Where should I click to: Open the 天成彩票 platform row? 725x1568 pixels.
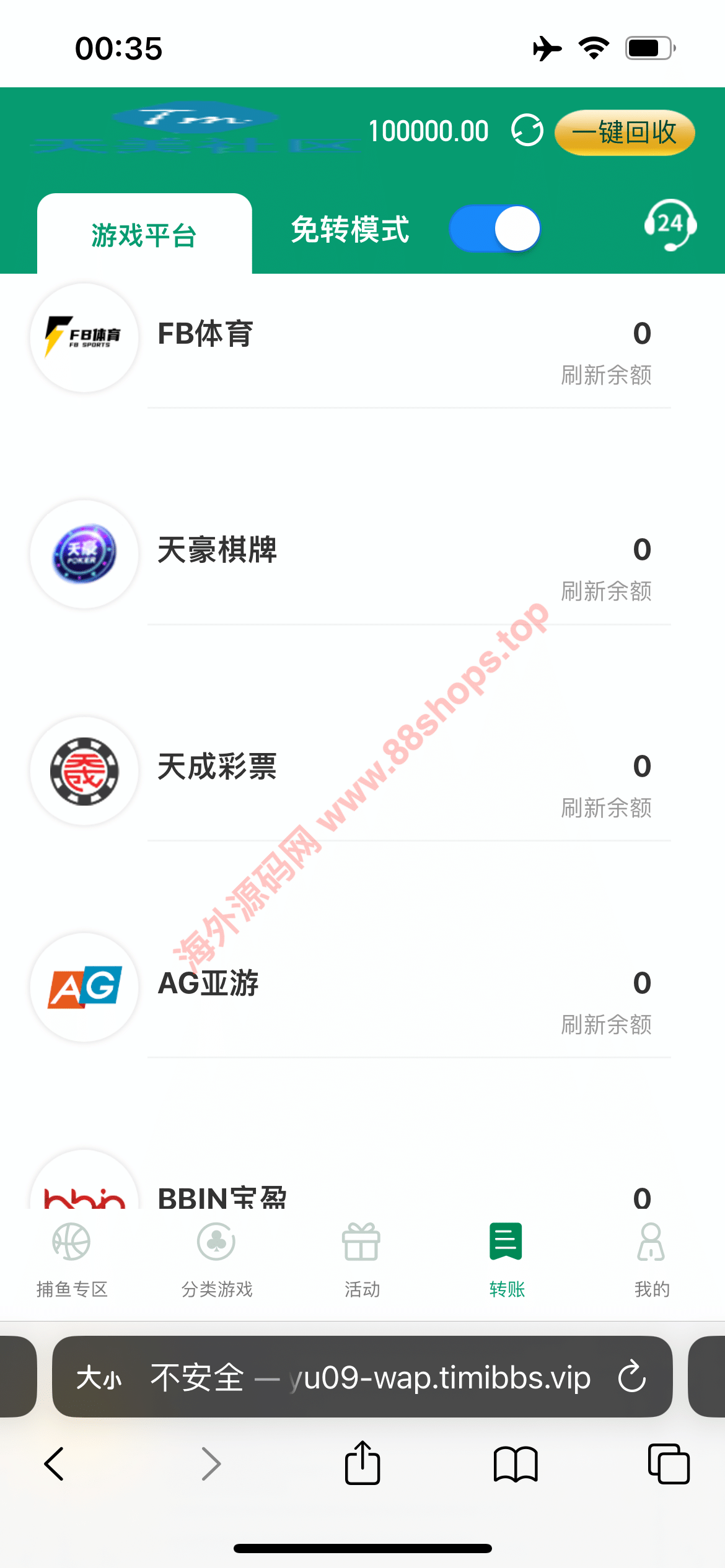(217, 767)
